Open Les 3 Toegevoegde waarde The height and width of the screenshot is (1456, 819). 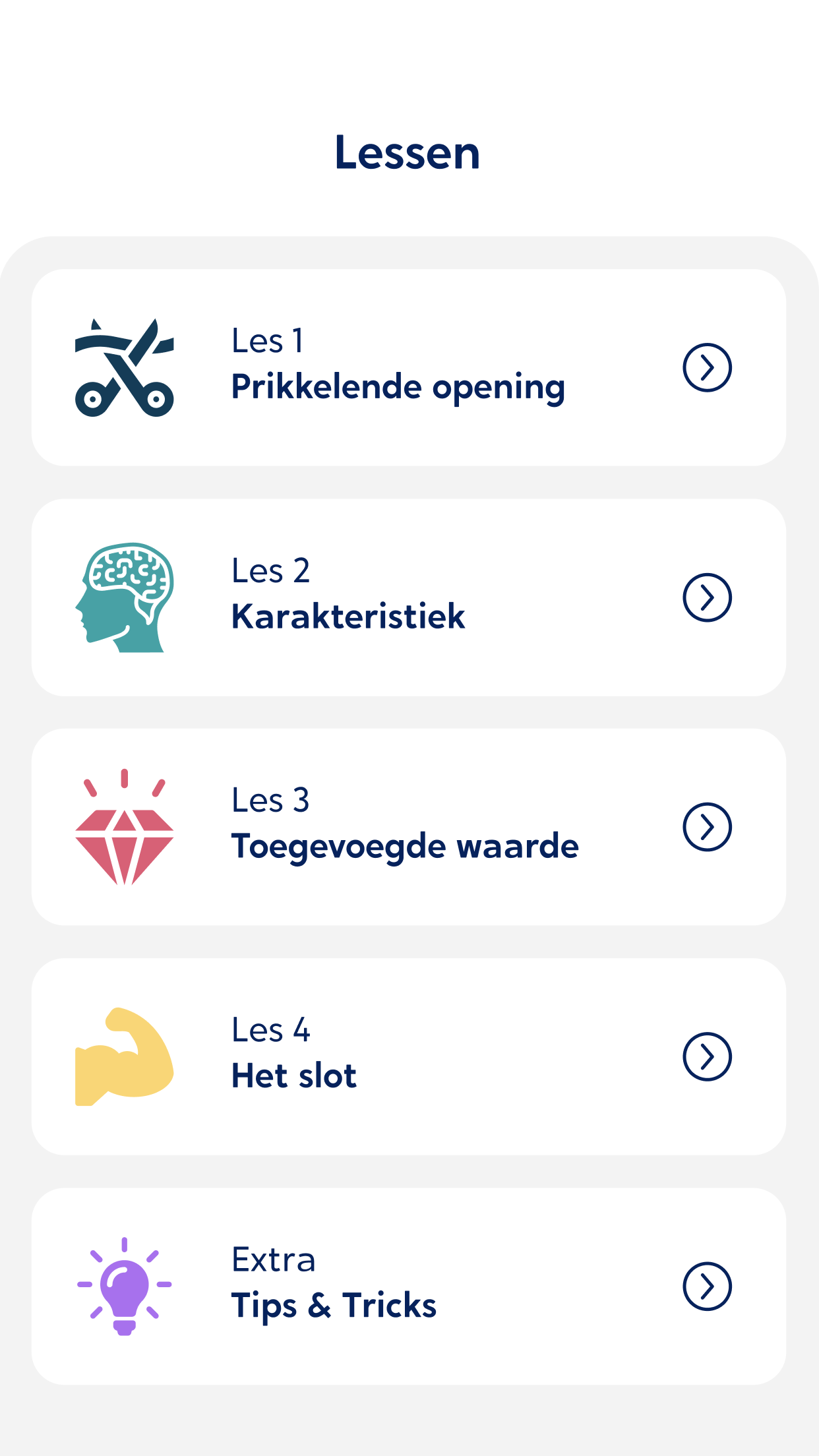coord(409,827)
